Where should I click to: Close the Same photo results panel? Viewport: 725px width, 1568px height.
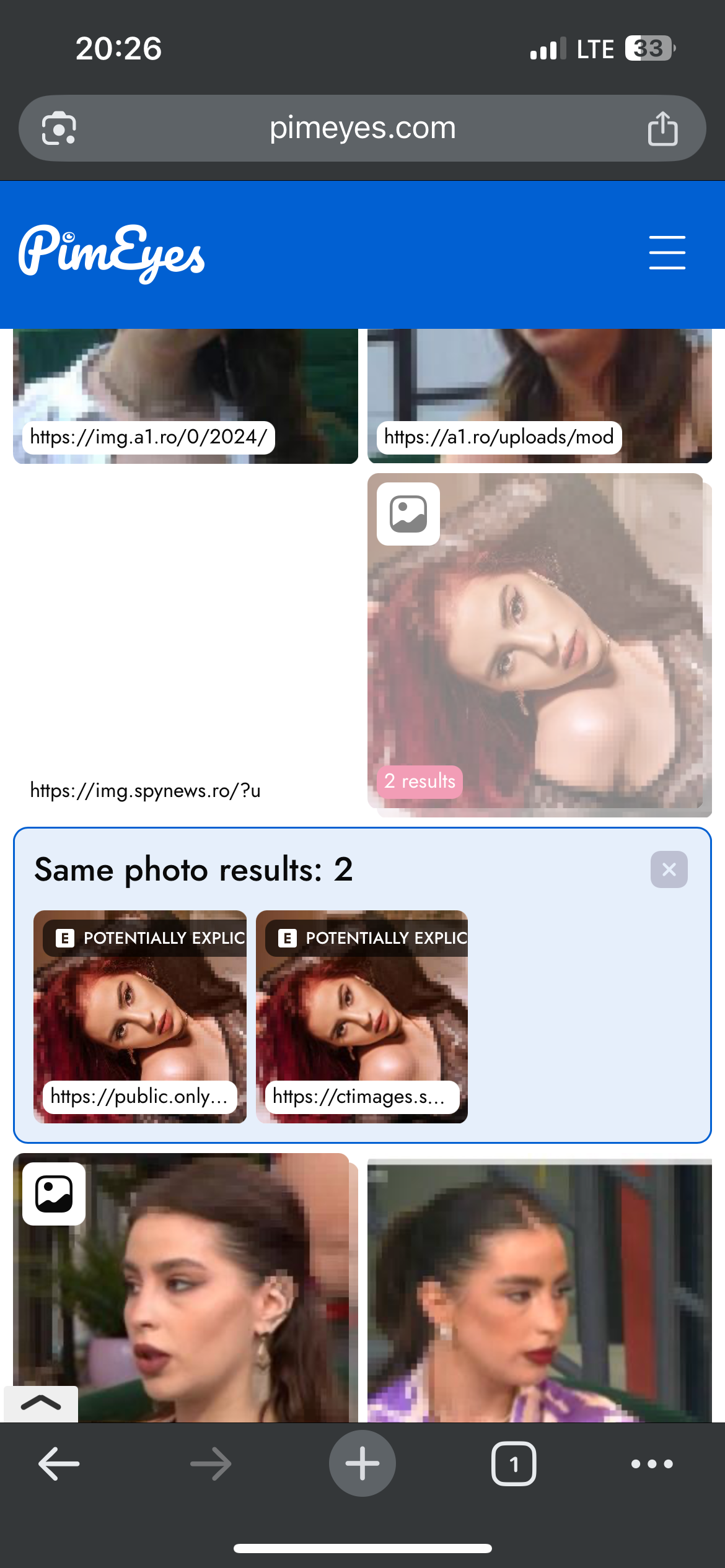(669, 869)
